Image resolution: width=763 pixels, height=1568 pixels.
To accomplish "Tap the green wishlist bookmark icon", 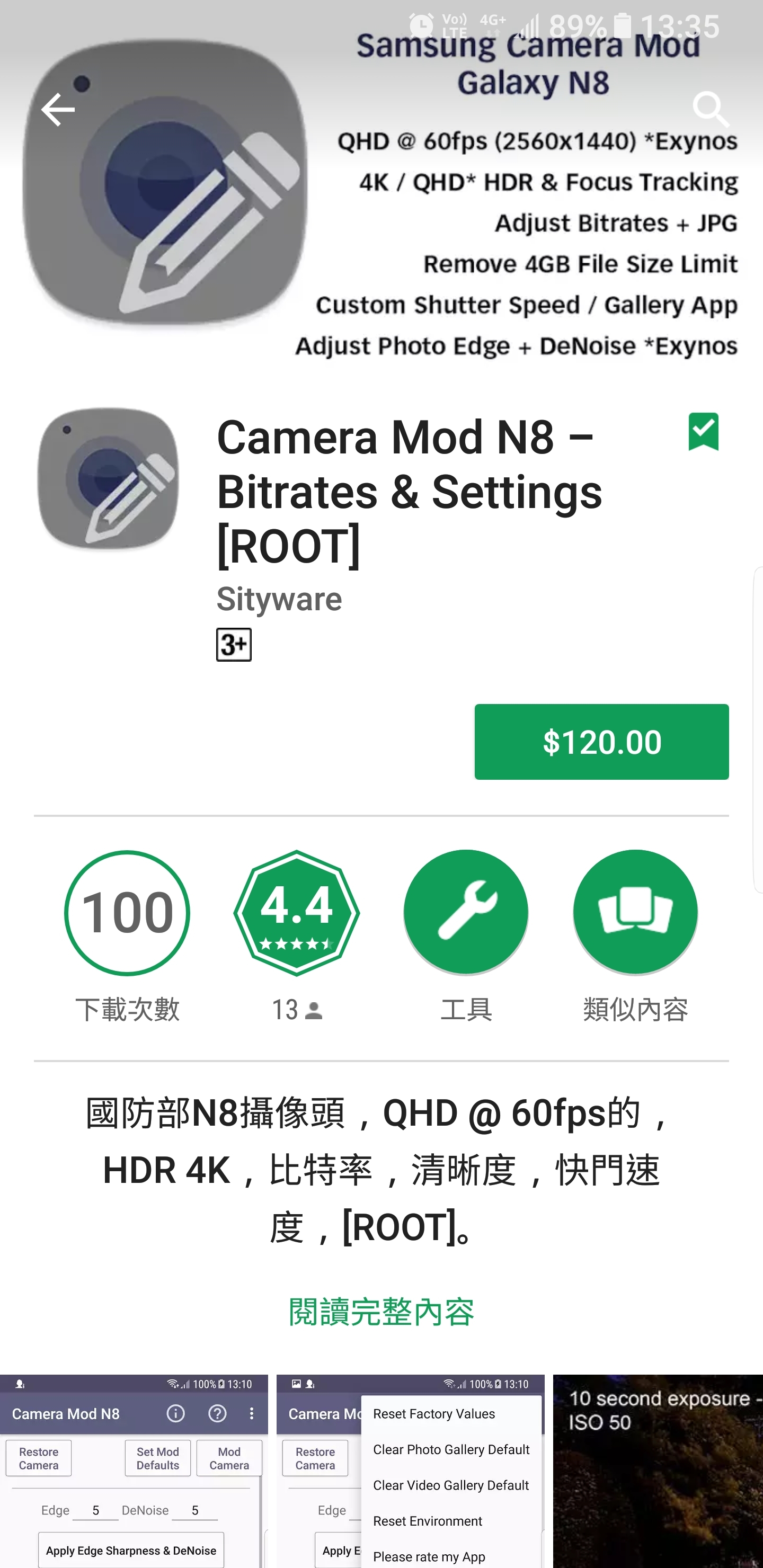I will click(x=703, y=432).
